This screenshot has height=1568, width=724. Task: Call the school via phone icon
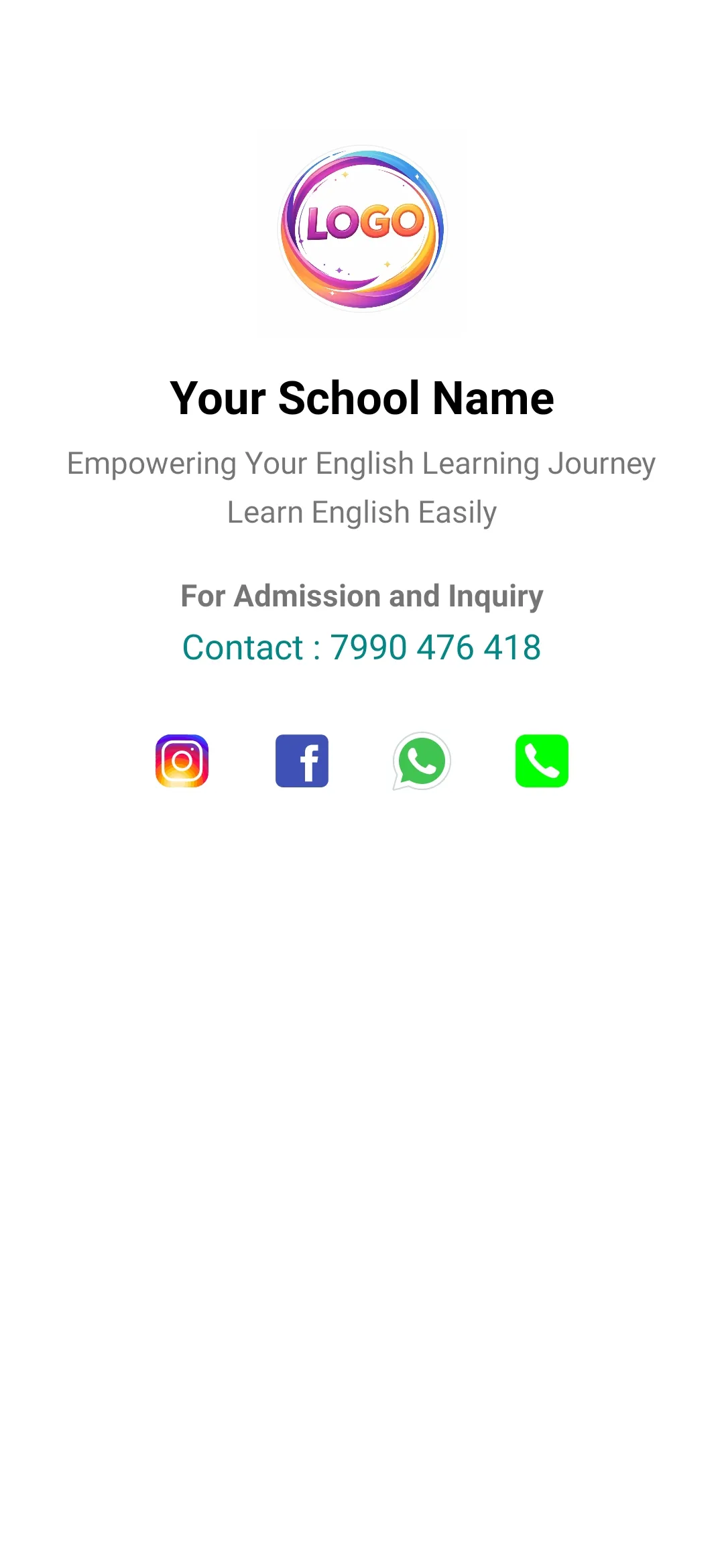542,761
